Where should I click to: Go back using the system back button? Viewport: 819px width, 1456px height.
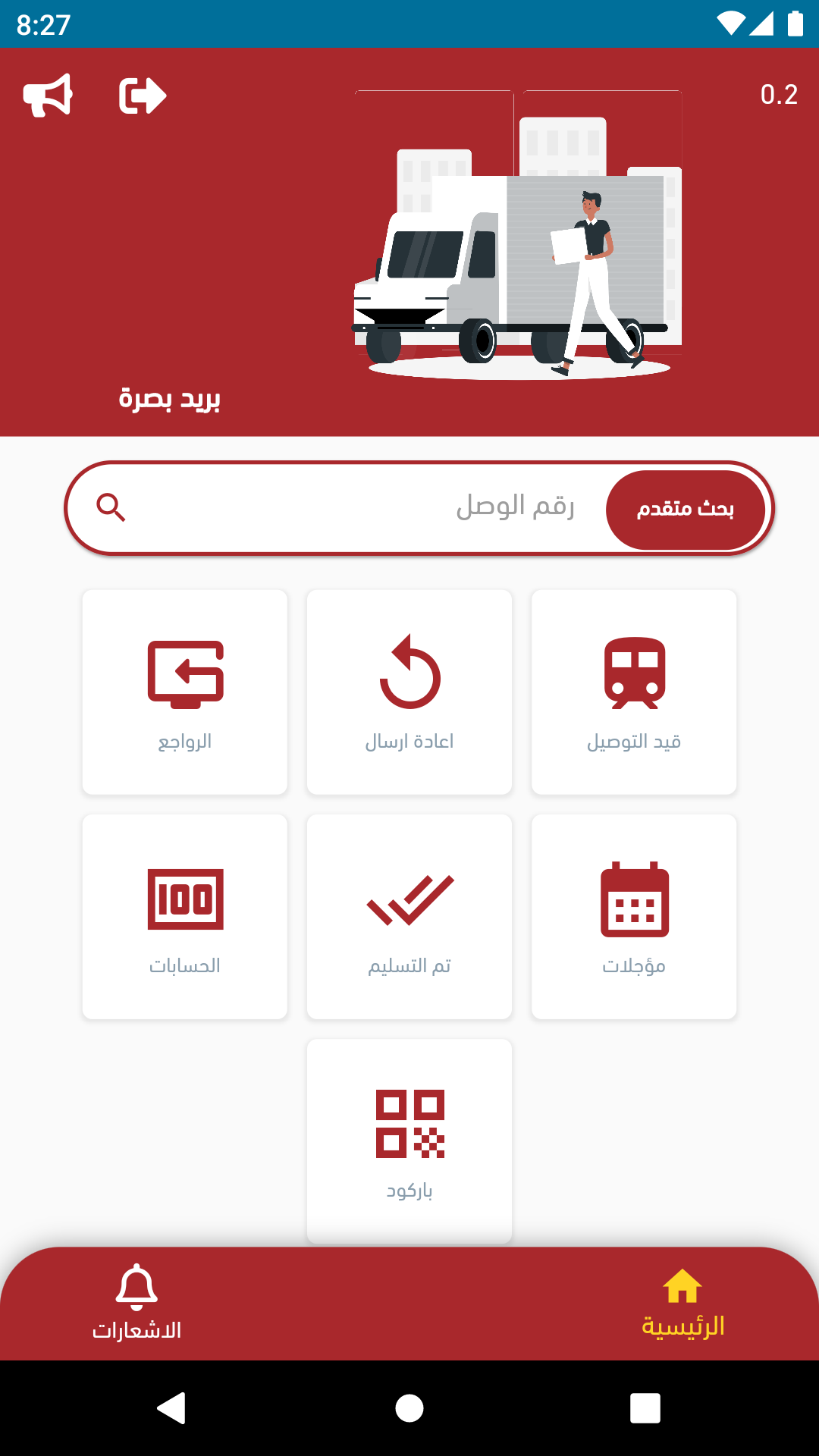coord(172,1408)
